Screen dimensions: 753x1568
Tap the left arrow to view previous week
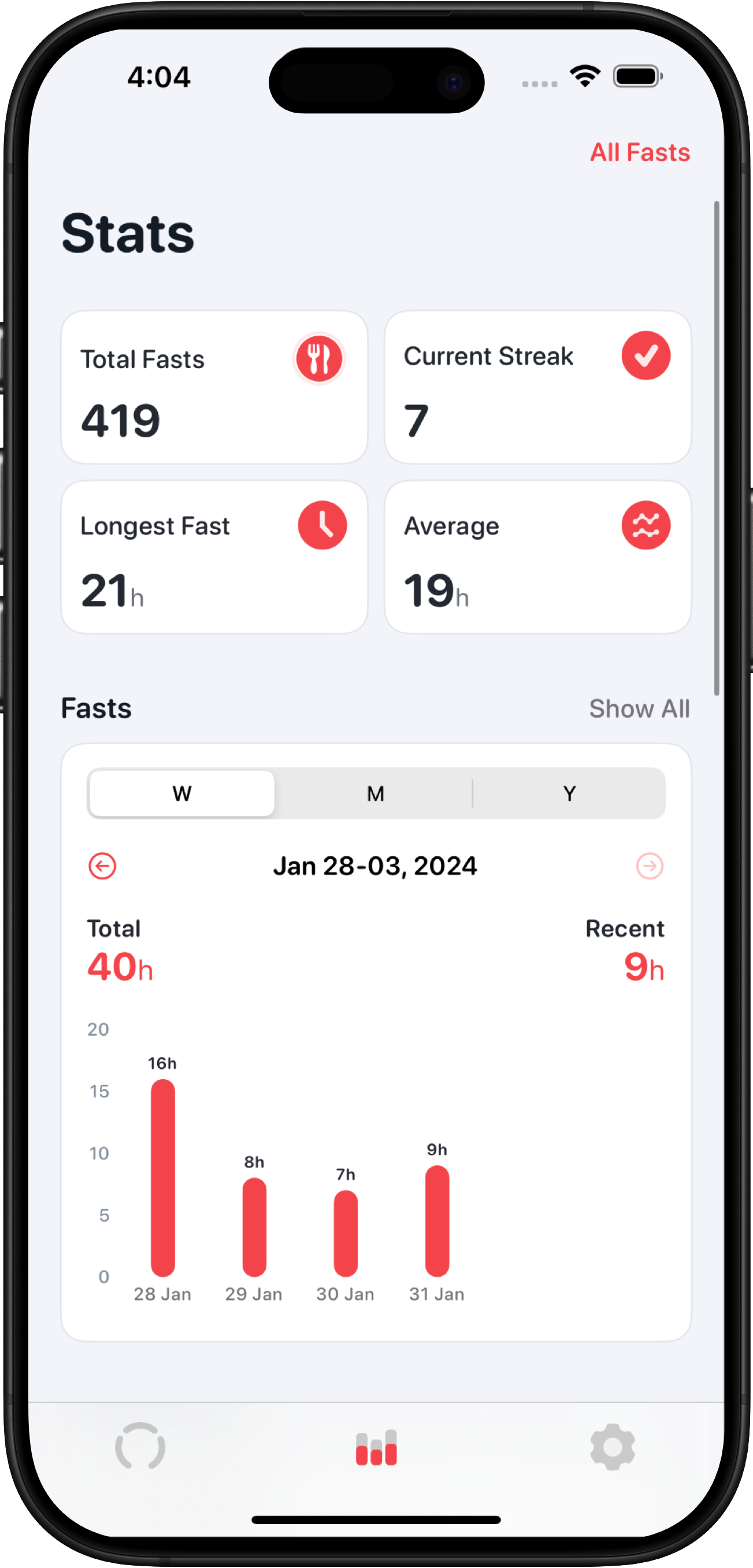coord(103,866)
